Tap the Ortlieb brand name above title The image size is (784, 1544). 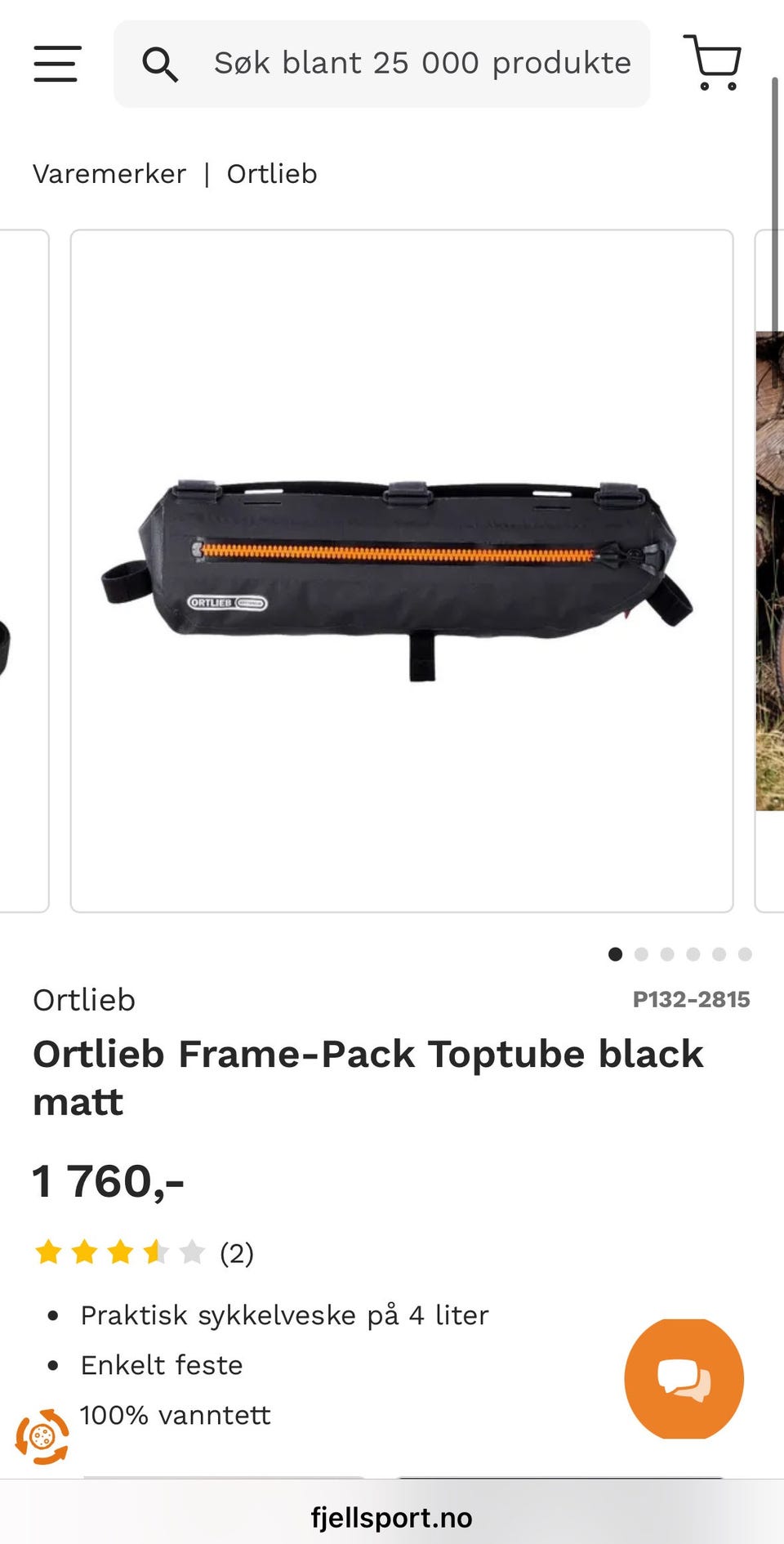84,1000
